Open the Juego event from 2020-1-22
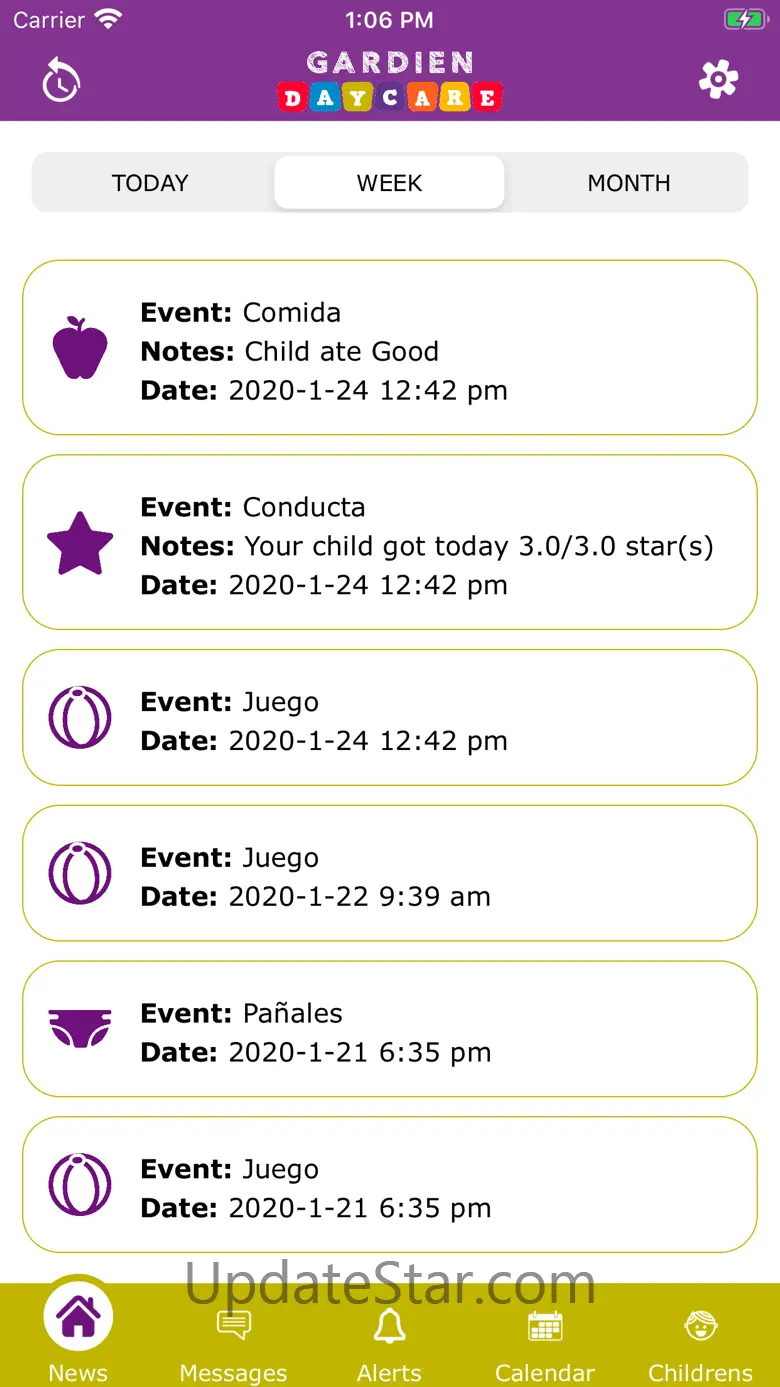Viewport: 780px width, 1387px height. tap(389, 874)
